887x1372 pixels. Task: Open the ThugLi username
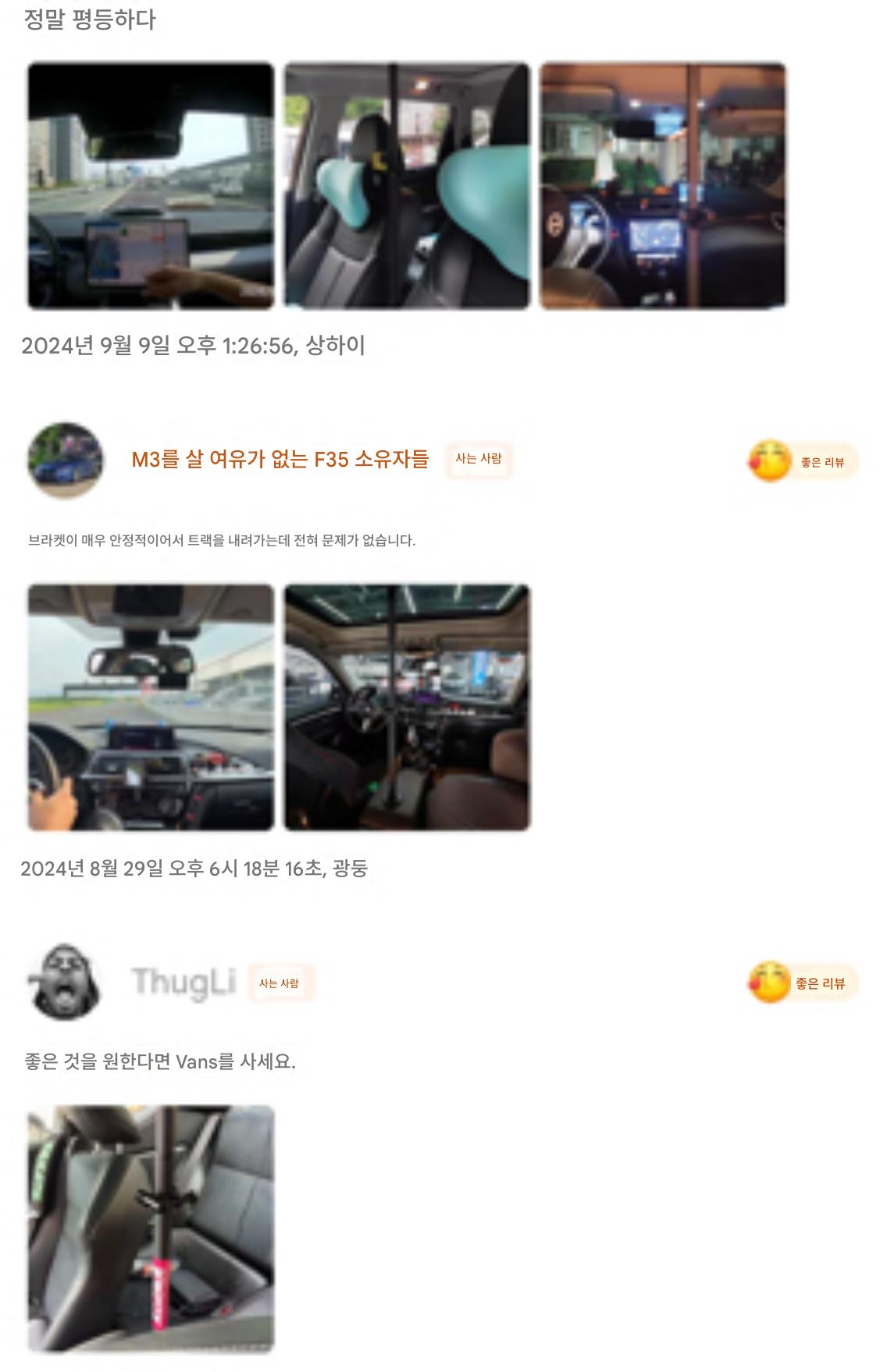point(183,982)
